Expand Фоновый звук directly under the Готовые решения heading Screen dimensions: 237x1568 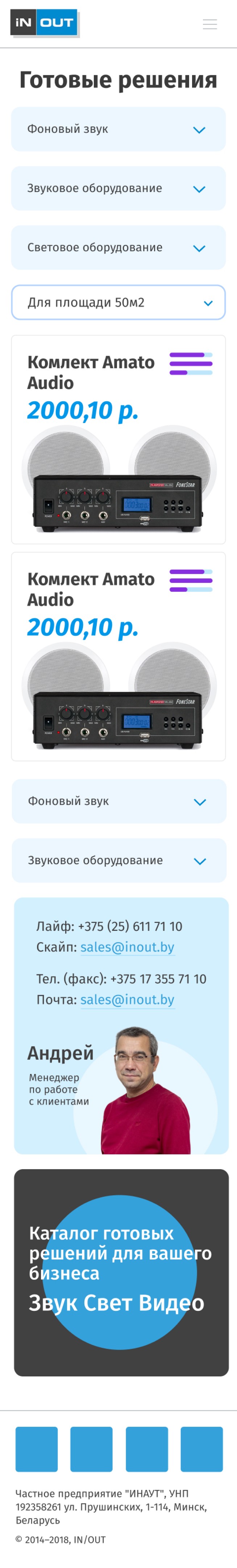118,129
